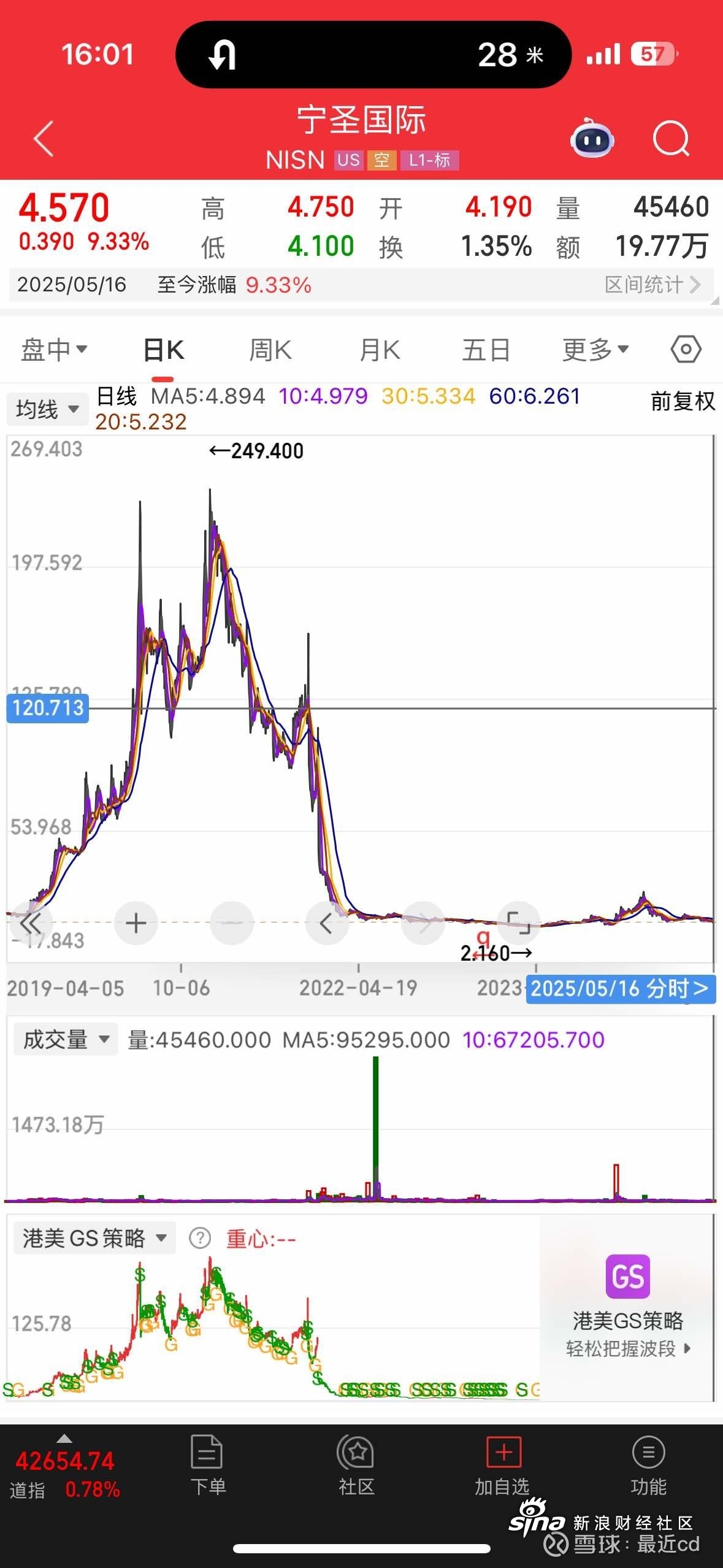Expand the 均线 indicator dropdown
723x1568 pixels.
tap(47, 409)
